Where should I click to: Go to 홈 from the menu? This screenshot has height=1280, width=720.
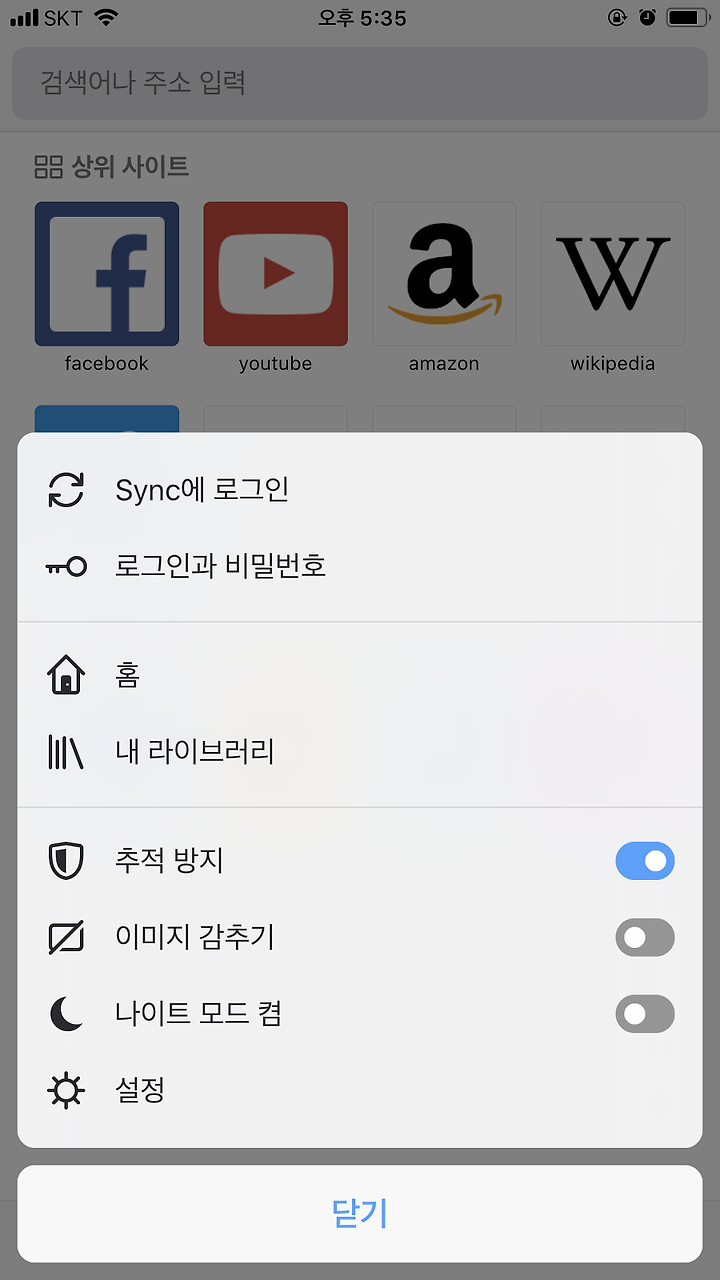point(360,675)
